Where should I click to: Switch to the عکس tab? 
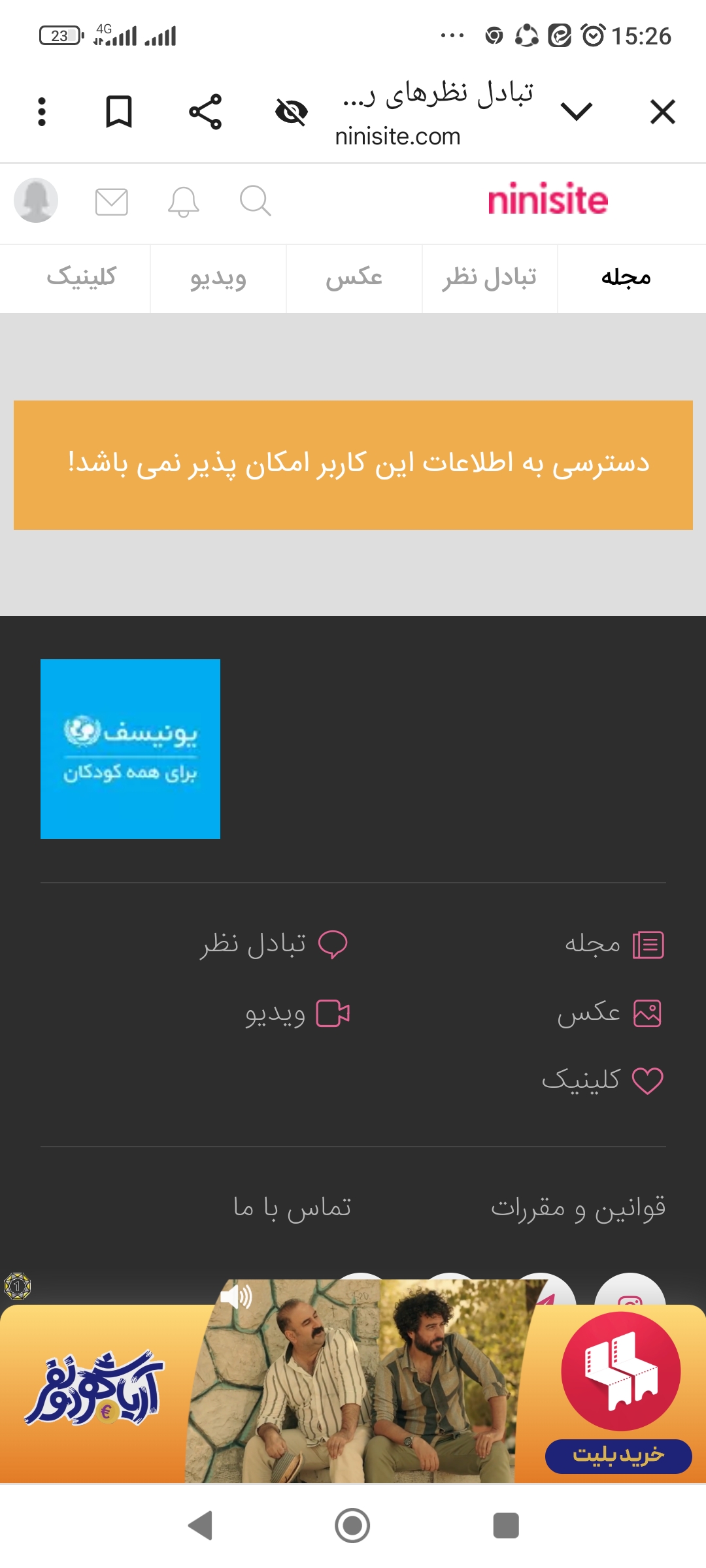tap(354, 278)
